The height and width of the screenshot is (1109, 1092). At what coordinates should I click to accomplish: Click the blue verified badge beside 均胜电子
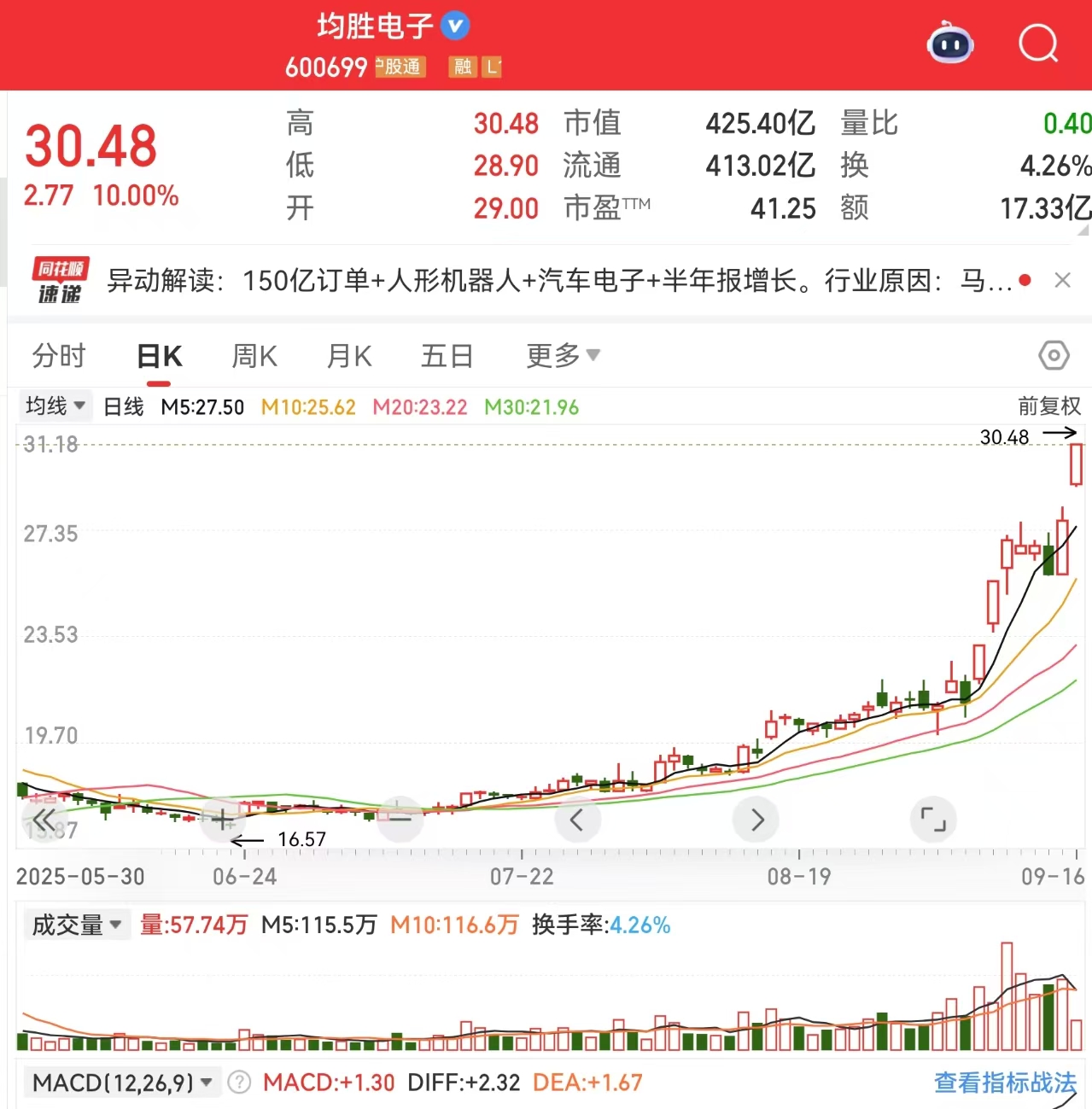pos(455,26)
